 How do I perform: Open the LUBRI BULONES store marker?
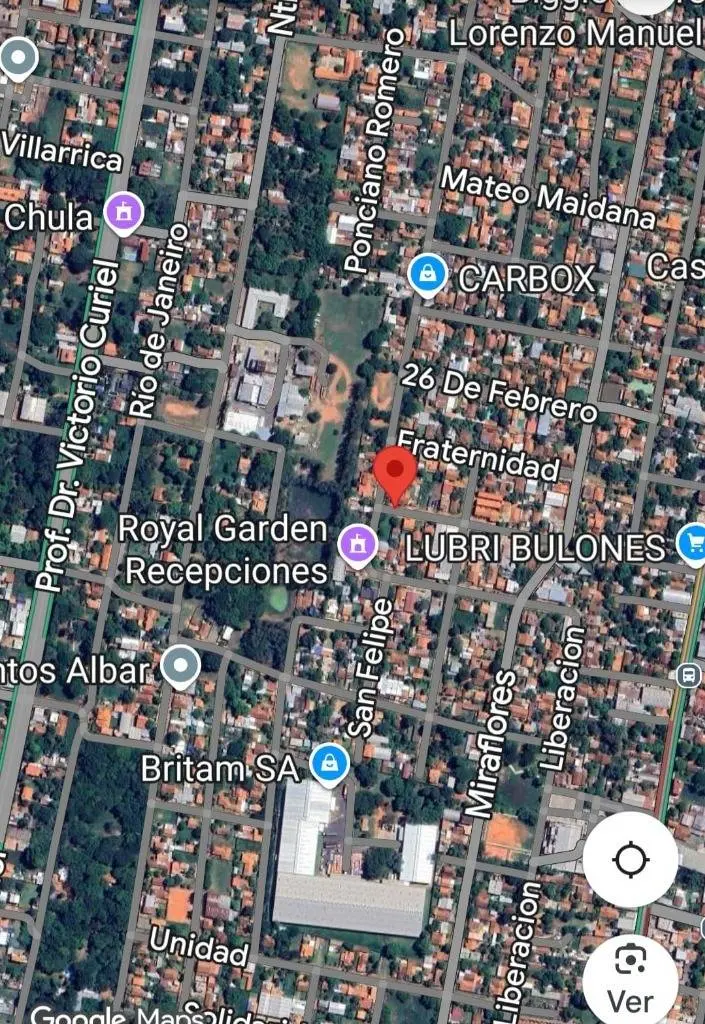pos(692,545)
